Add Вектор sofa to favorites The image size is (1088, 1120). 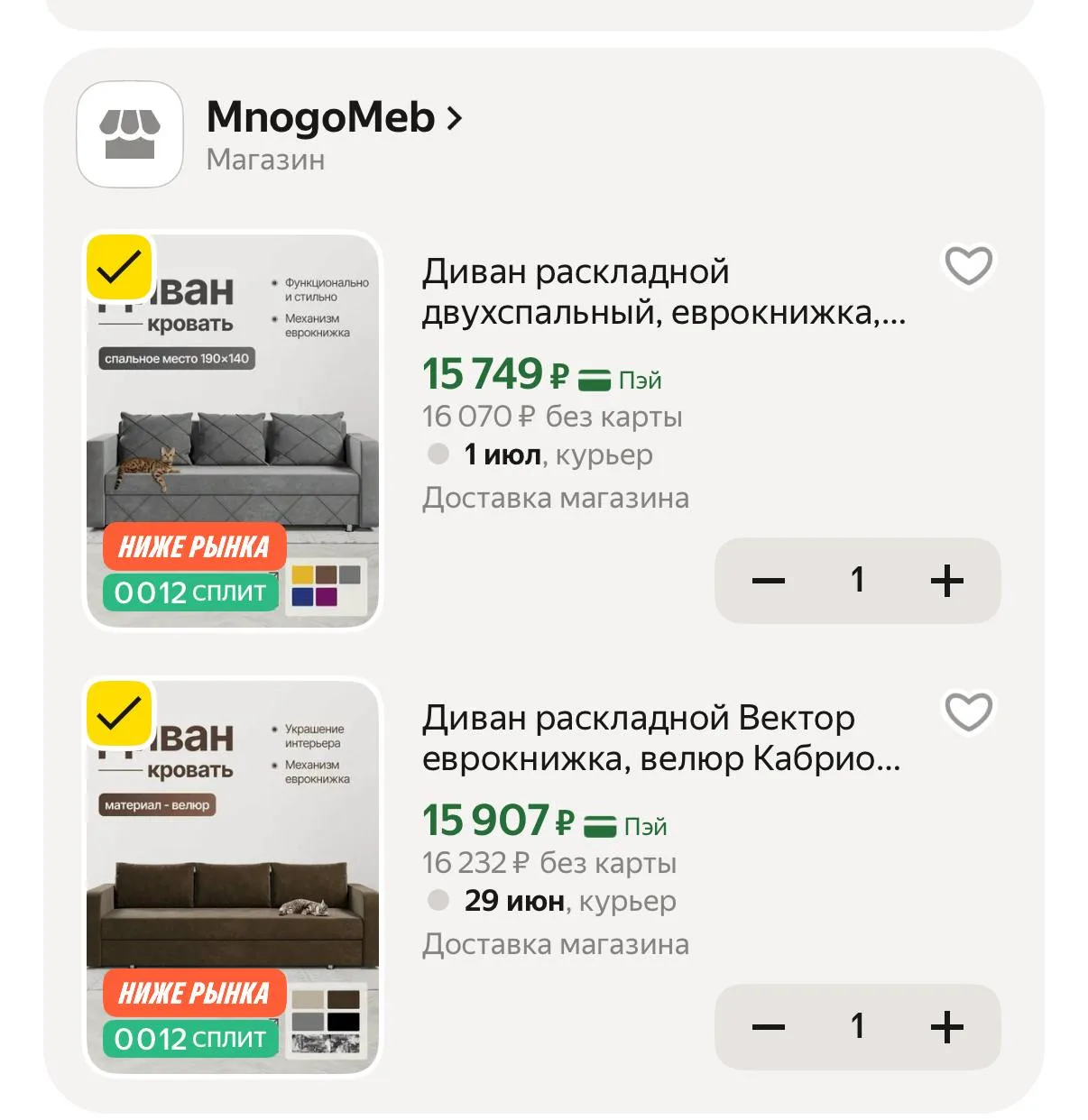coord(968,711)
